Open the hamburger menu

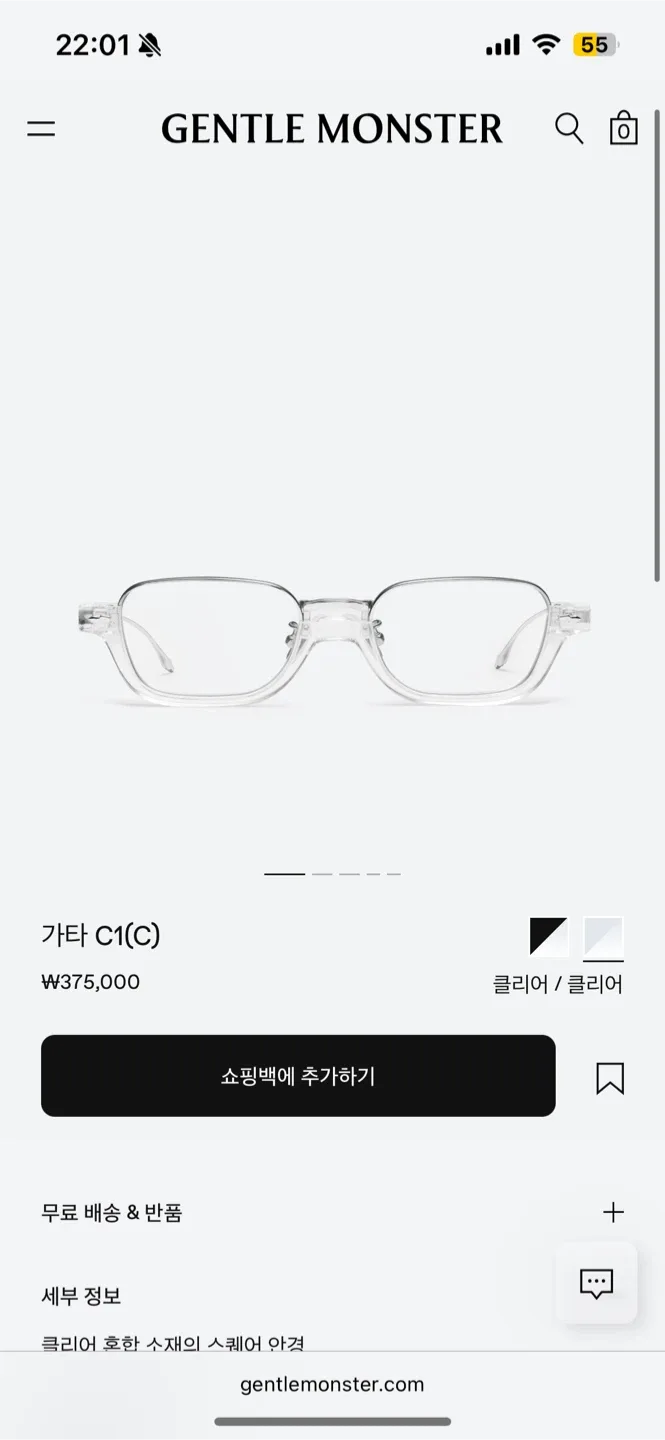pos(41,129)
